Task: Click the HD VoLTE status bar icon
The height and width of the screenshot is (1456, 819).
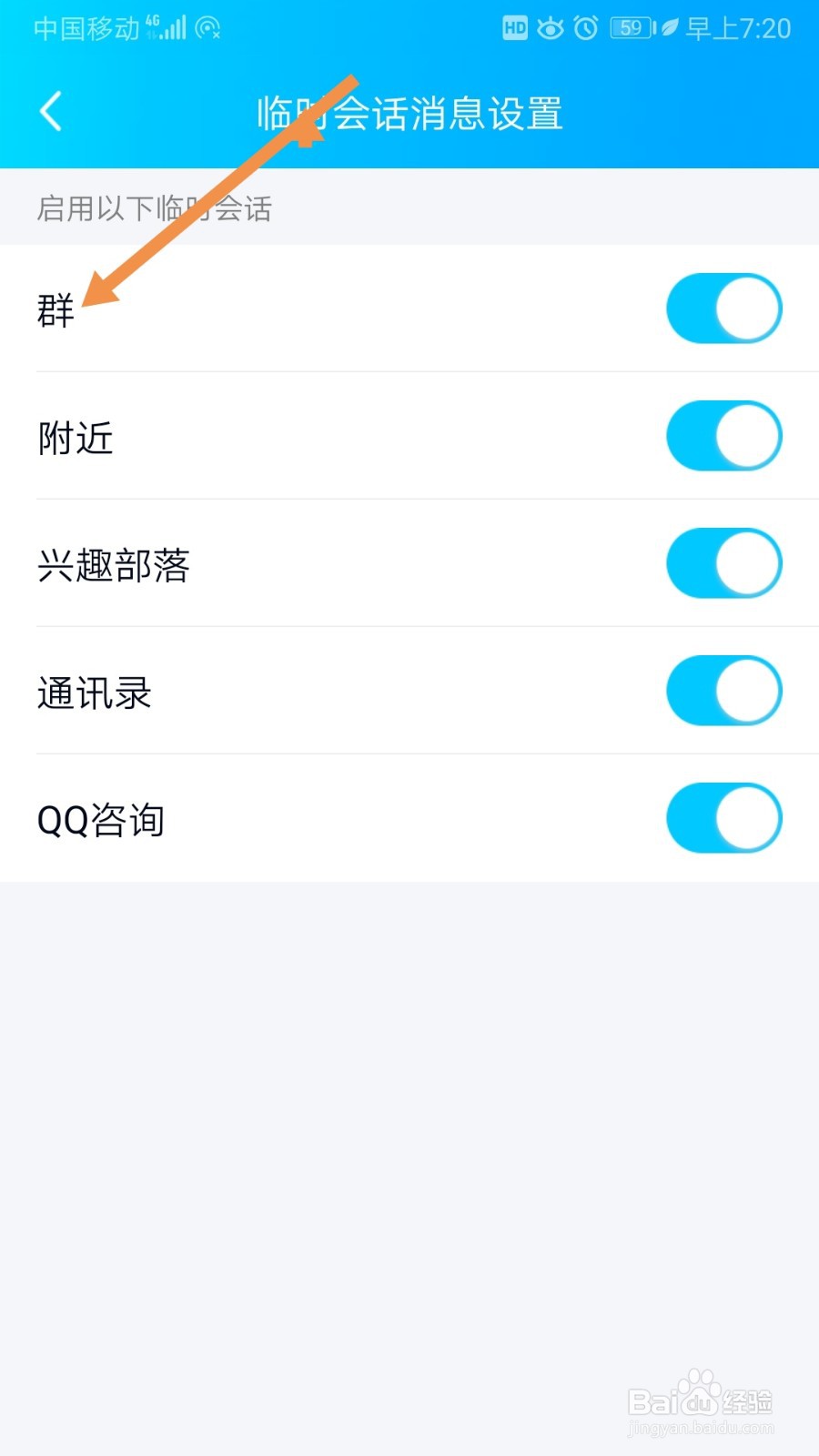Action: [x=513, y=28]
